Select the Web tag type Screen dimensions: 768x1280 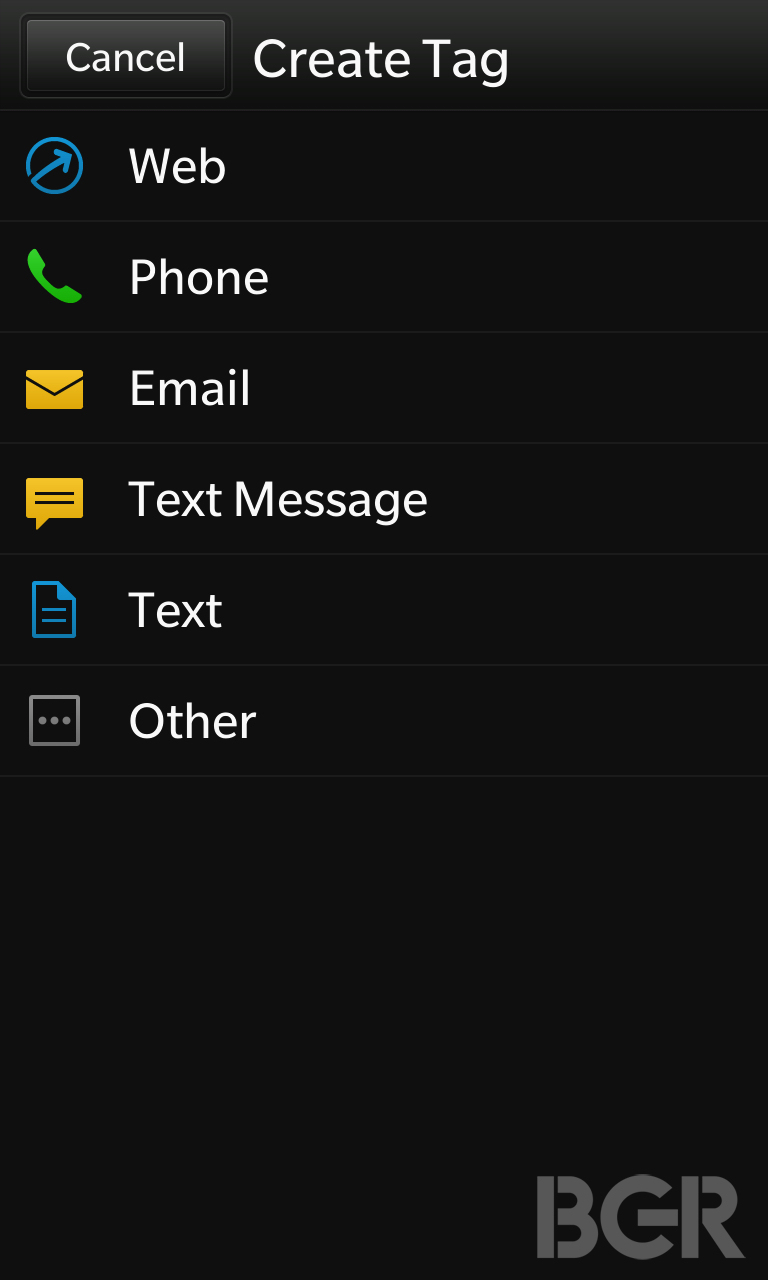point(384,166)
